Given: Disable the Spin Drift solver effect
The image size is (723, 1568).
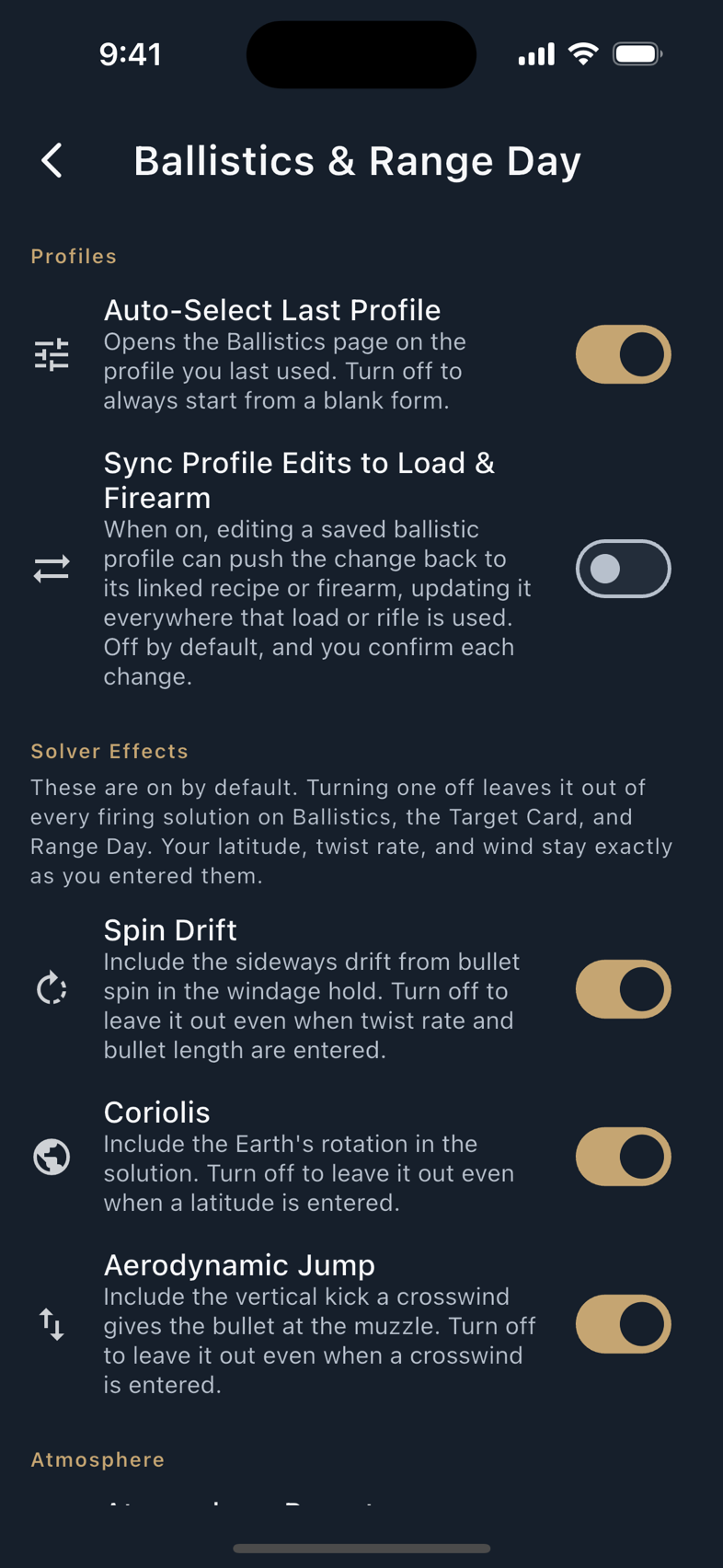Looking at the screenshot, I should 624,989.
